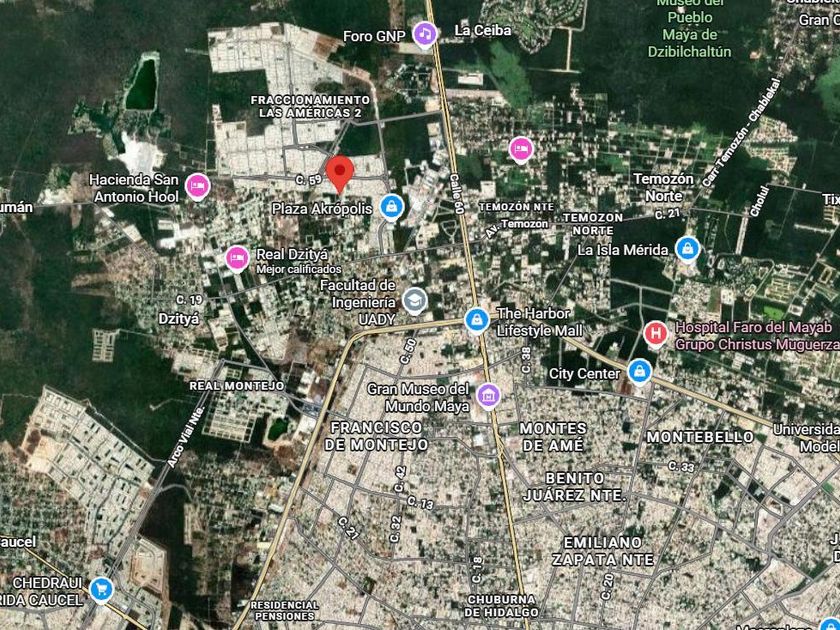Open Facultad de Ingeniería UADY marker
The image size is (840, 630).
415,301
